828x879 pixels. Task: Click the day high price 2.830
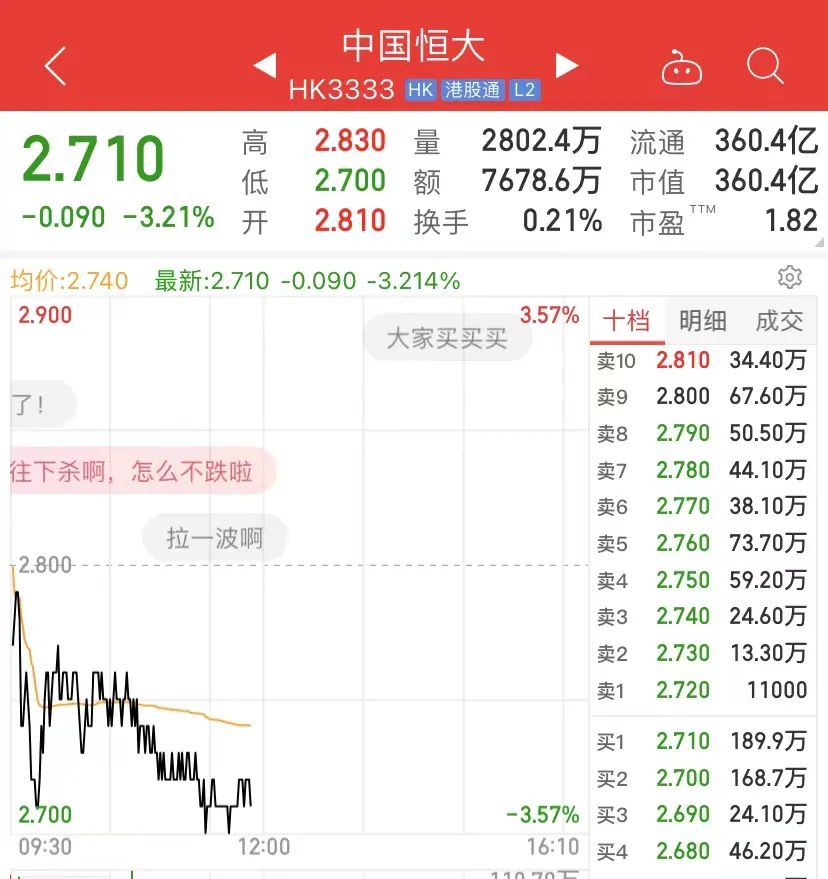[x=349, y=142]
